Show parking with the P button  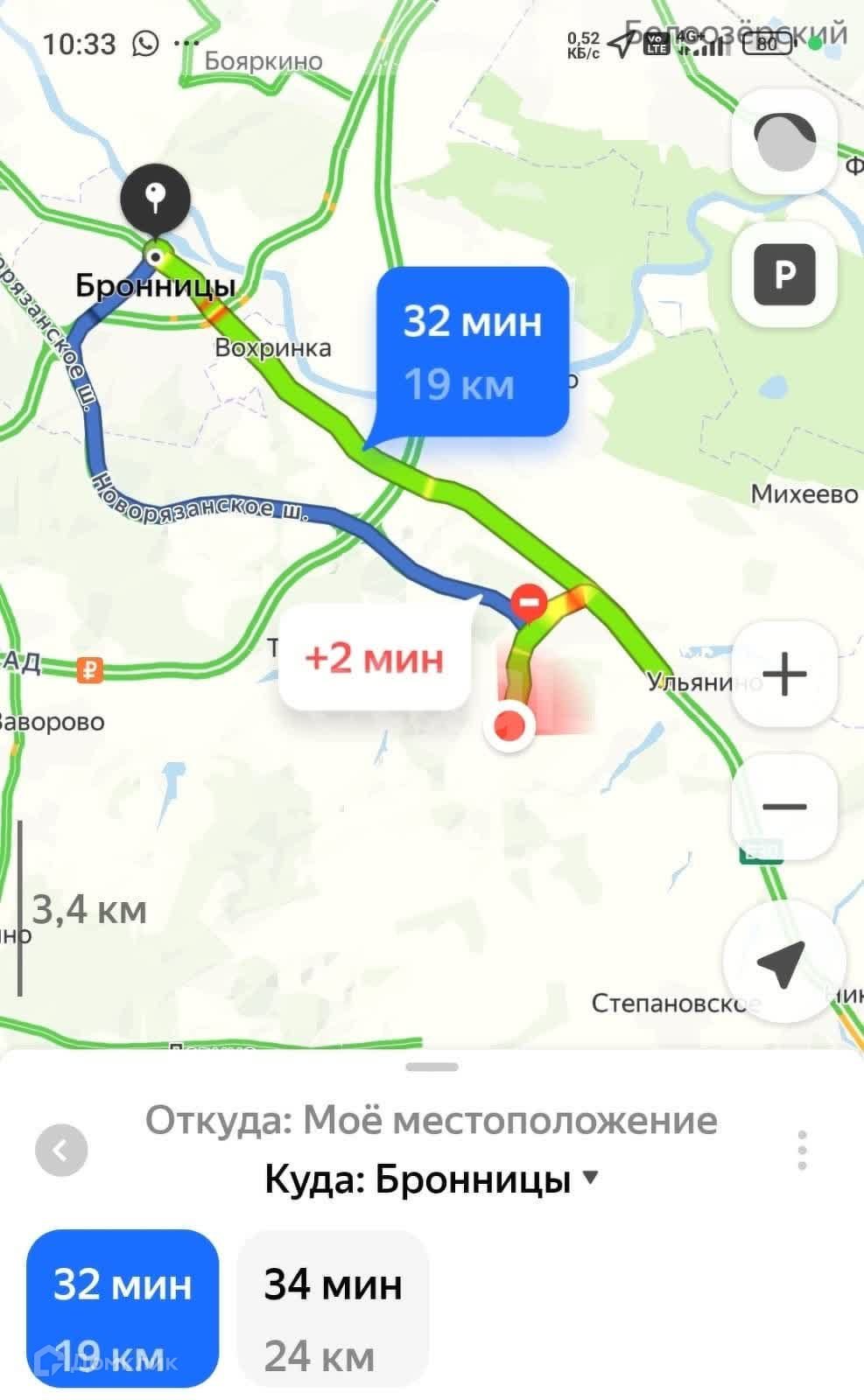coord(784,275)
